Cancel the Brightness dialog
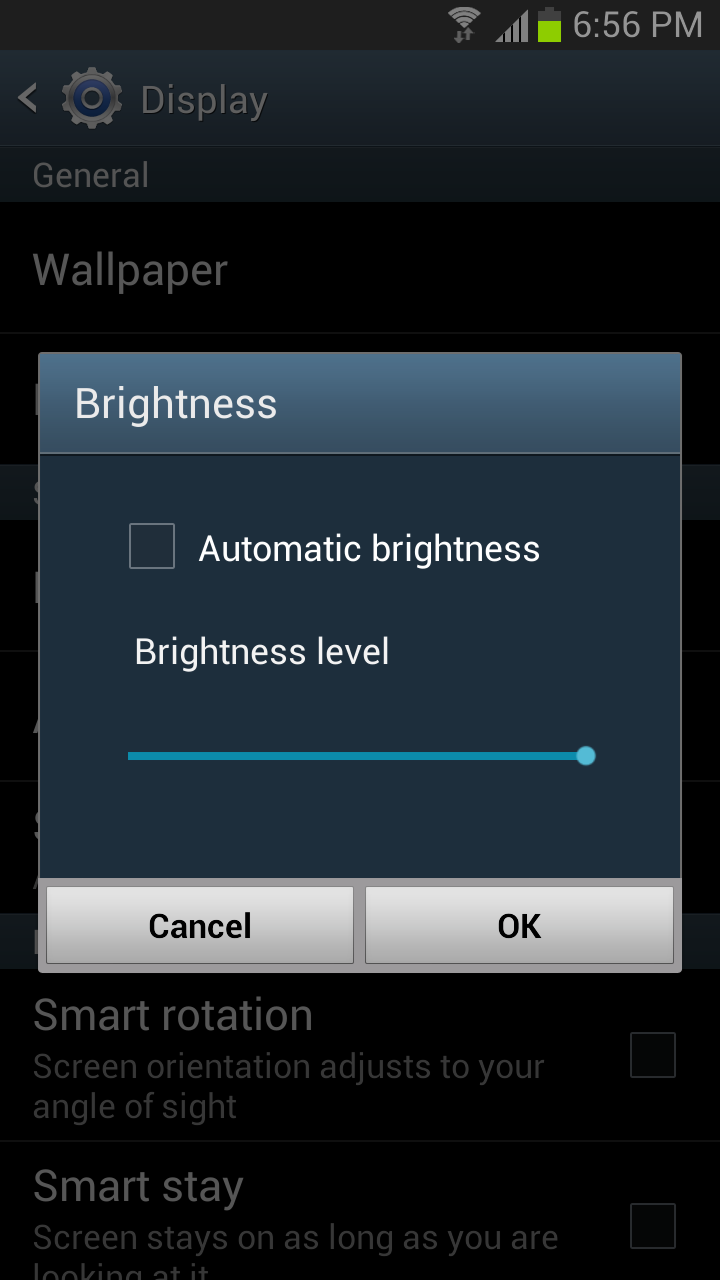The height and width of the screenshot is (1280, 720). coord(200,925)
